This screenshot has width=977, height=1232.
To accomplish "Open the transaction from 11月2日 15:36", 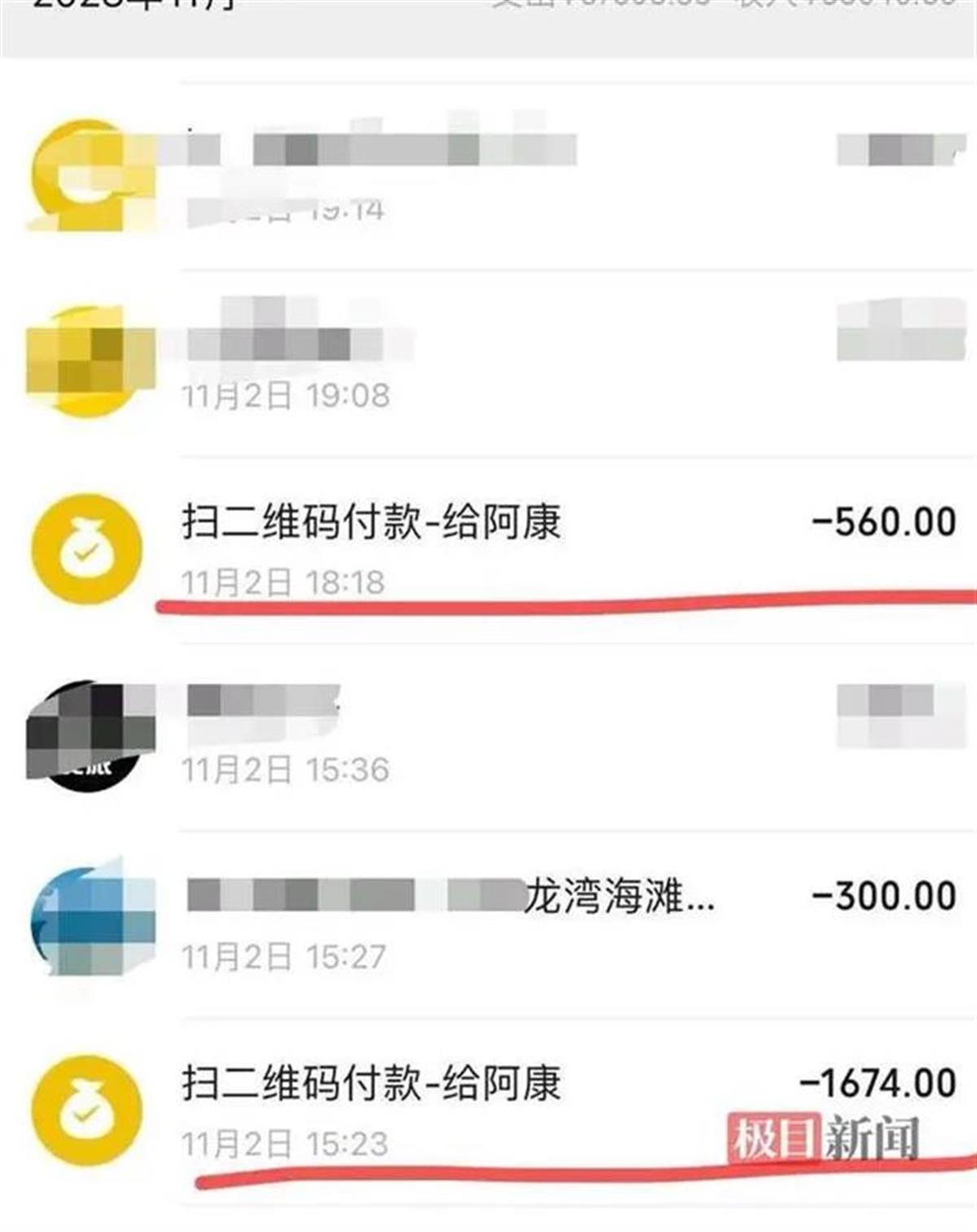I will pyautogui.click(x=488, y=735).
